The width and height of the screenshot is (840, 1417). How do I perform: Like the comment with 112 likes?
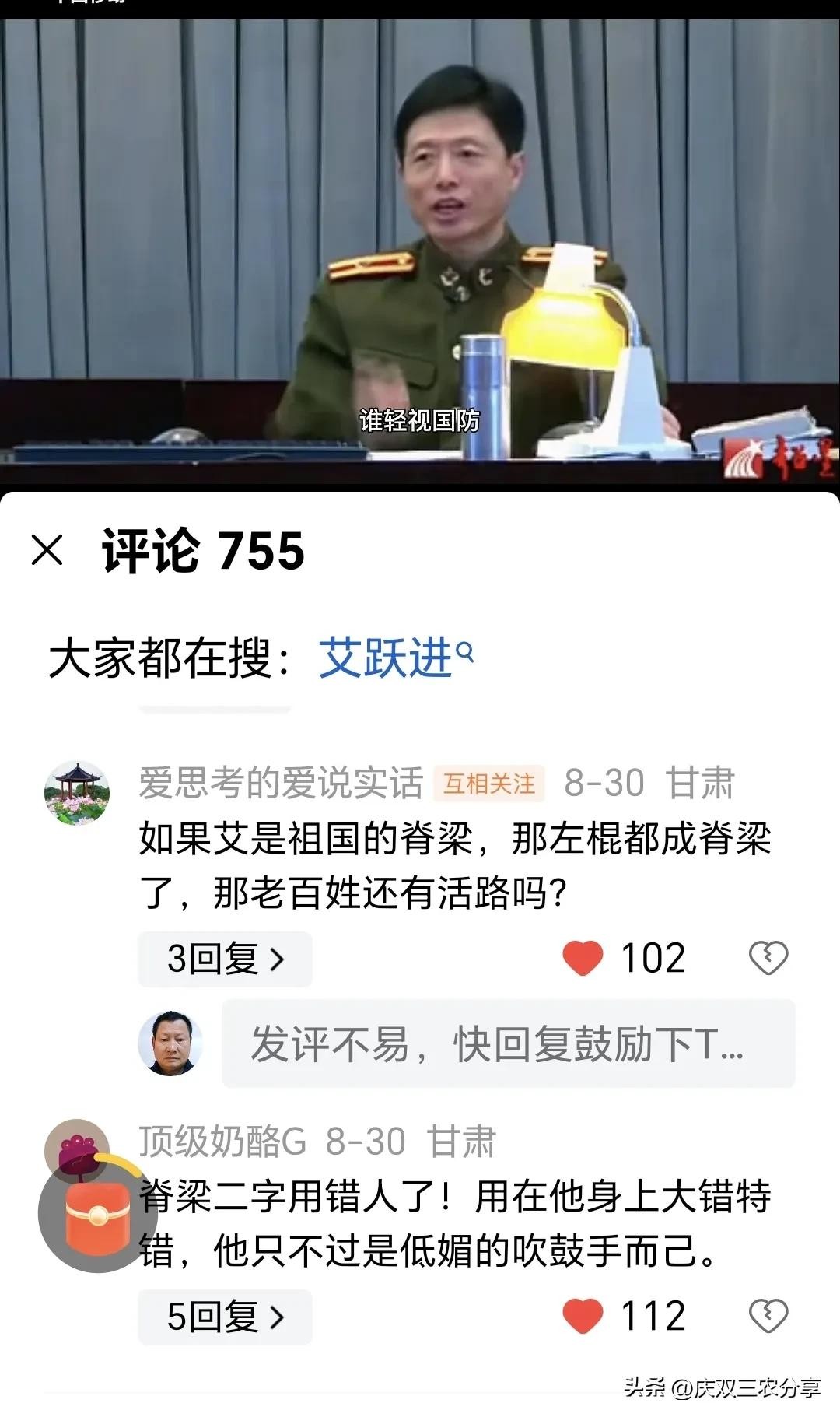583,1316
